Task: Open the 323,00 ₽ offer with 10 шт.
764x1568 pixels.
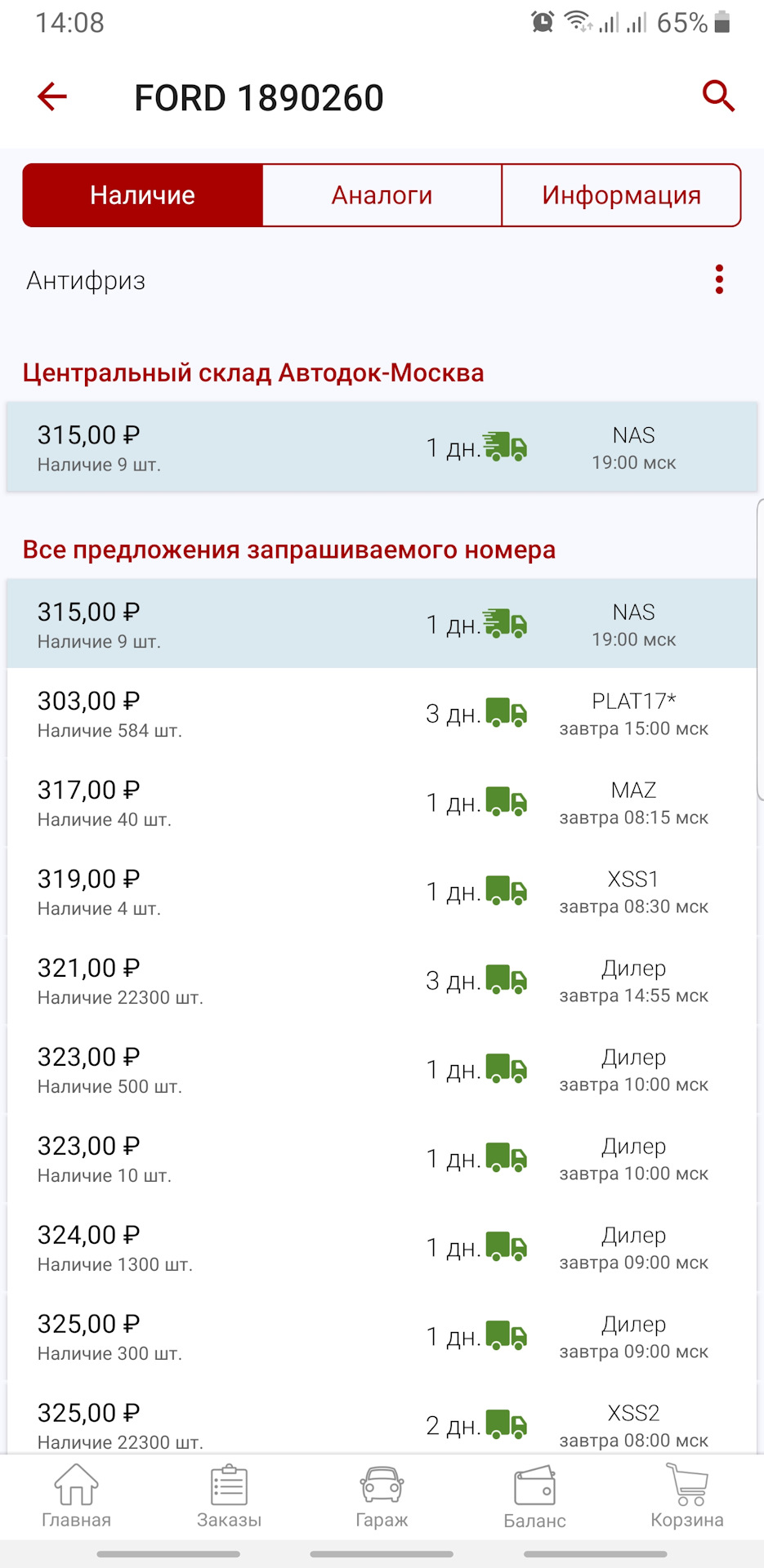Action: (382, 1158)
